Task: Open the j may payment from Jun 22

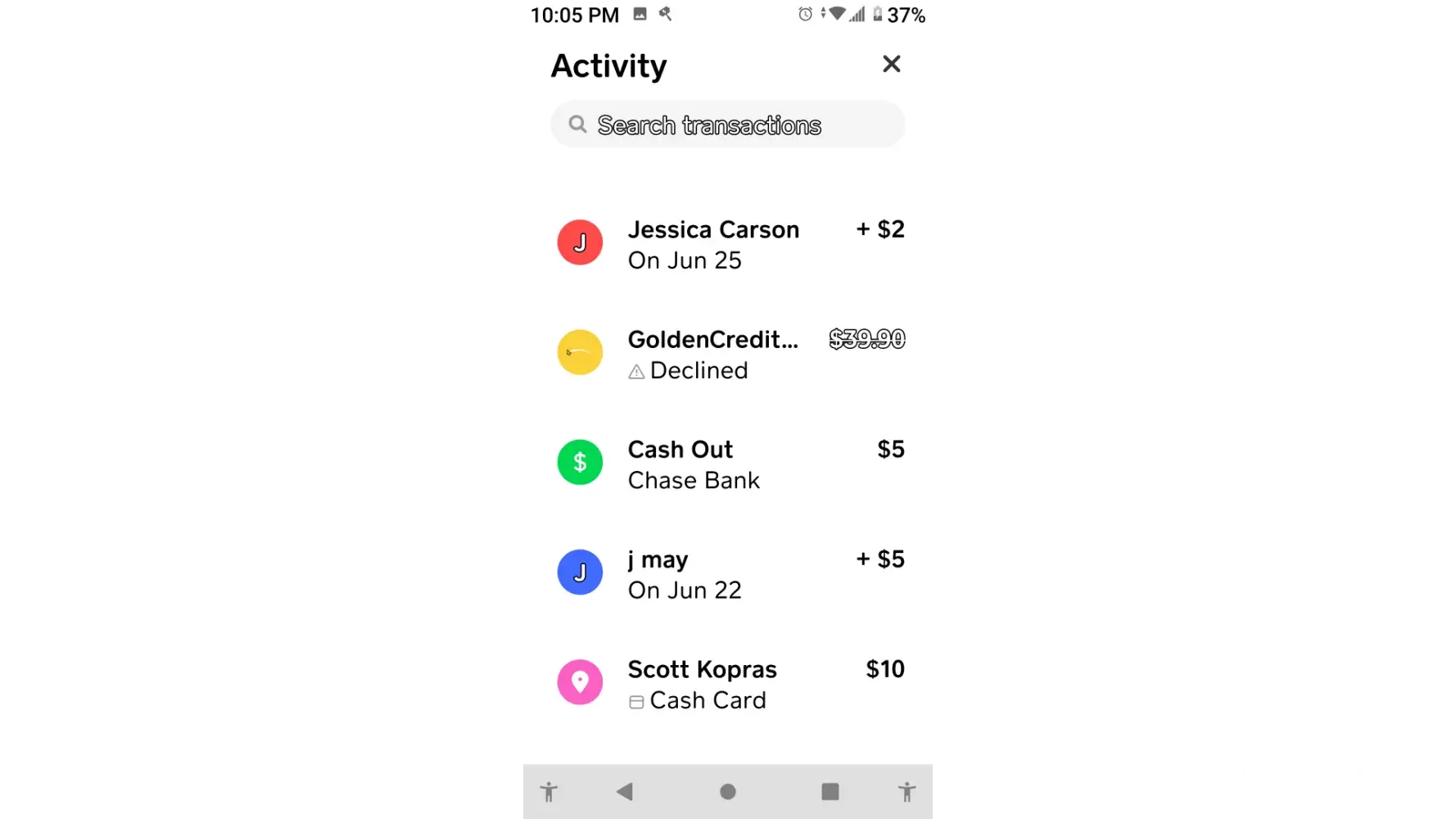Action: click(x=727, y=573)
